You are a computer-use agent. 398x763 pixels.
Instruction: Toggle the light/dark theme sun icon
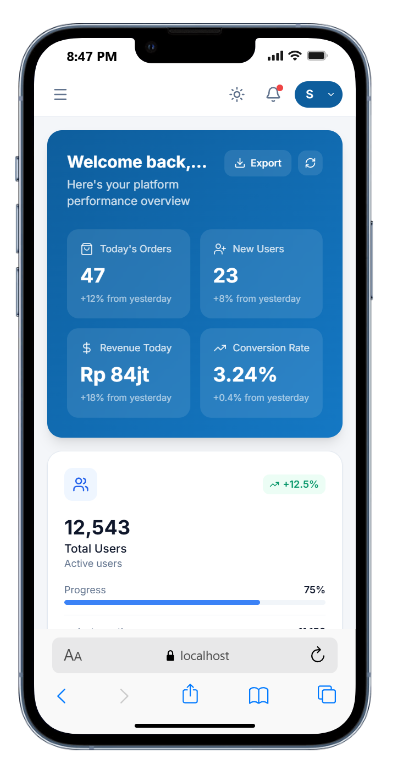[x=237, y=94]
